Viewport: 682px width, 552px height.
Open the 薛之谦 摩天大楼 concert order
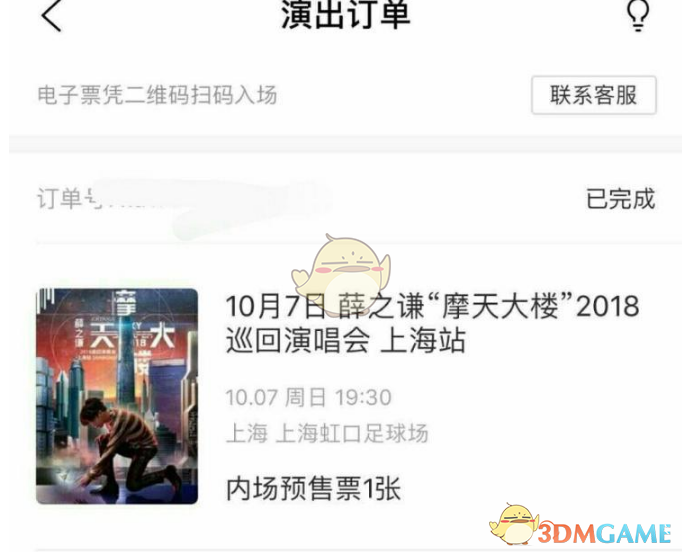(x=432, y=322)
